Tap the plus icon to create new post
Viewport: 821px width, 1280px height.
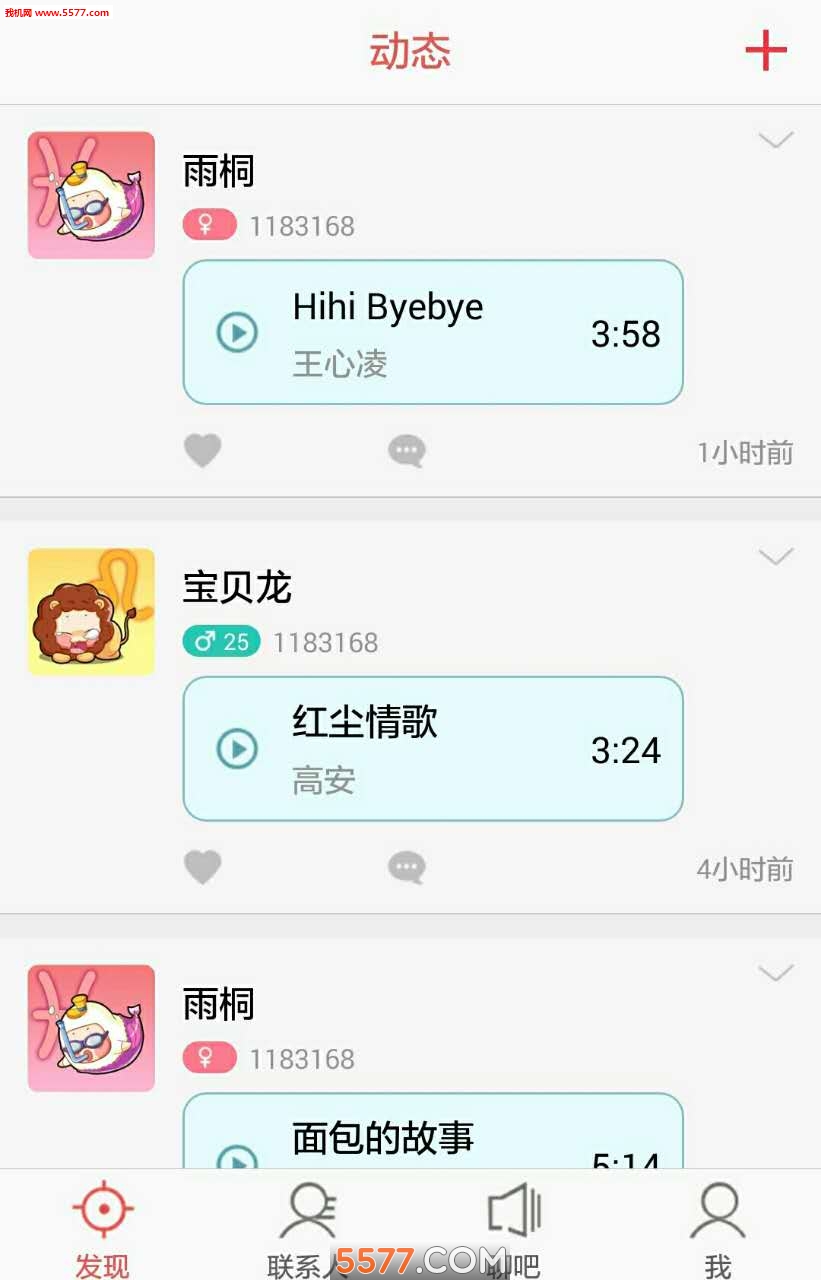[x=765, y=50]
